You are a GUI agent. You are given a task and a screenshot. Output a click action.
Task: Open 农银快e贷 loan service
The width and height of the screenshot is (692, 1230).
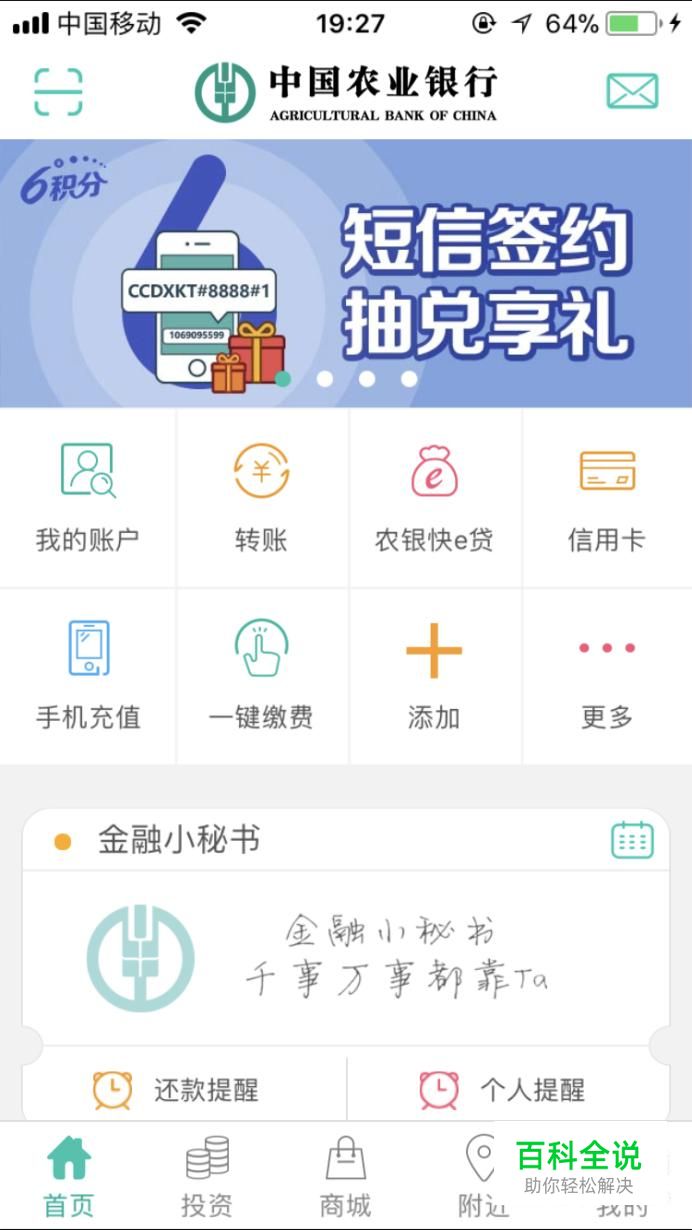[434, 497]
